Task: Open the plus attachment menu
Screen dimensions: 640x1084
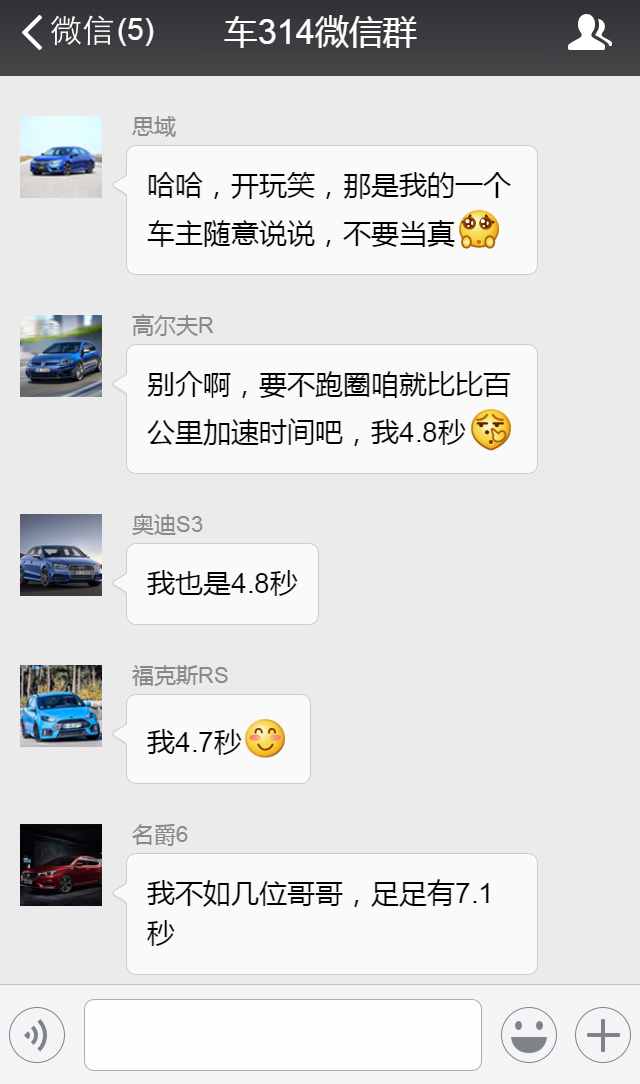Action: point(603,1035)
